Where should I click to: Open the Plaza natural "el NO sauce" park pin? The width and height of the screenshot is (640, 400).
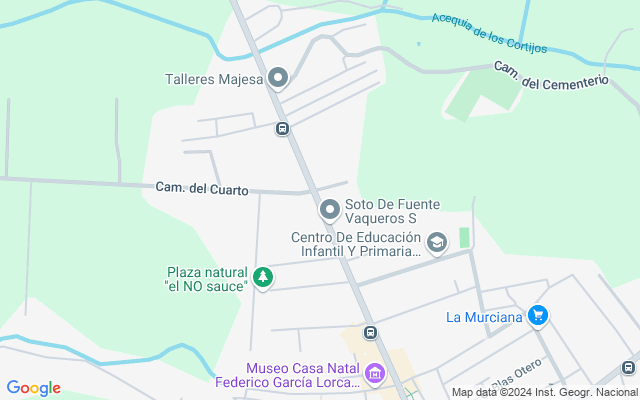tap(262, 277)
